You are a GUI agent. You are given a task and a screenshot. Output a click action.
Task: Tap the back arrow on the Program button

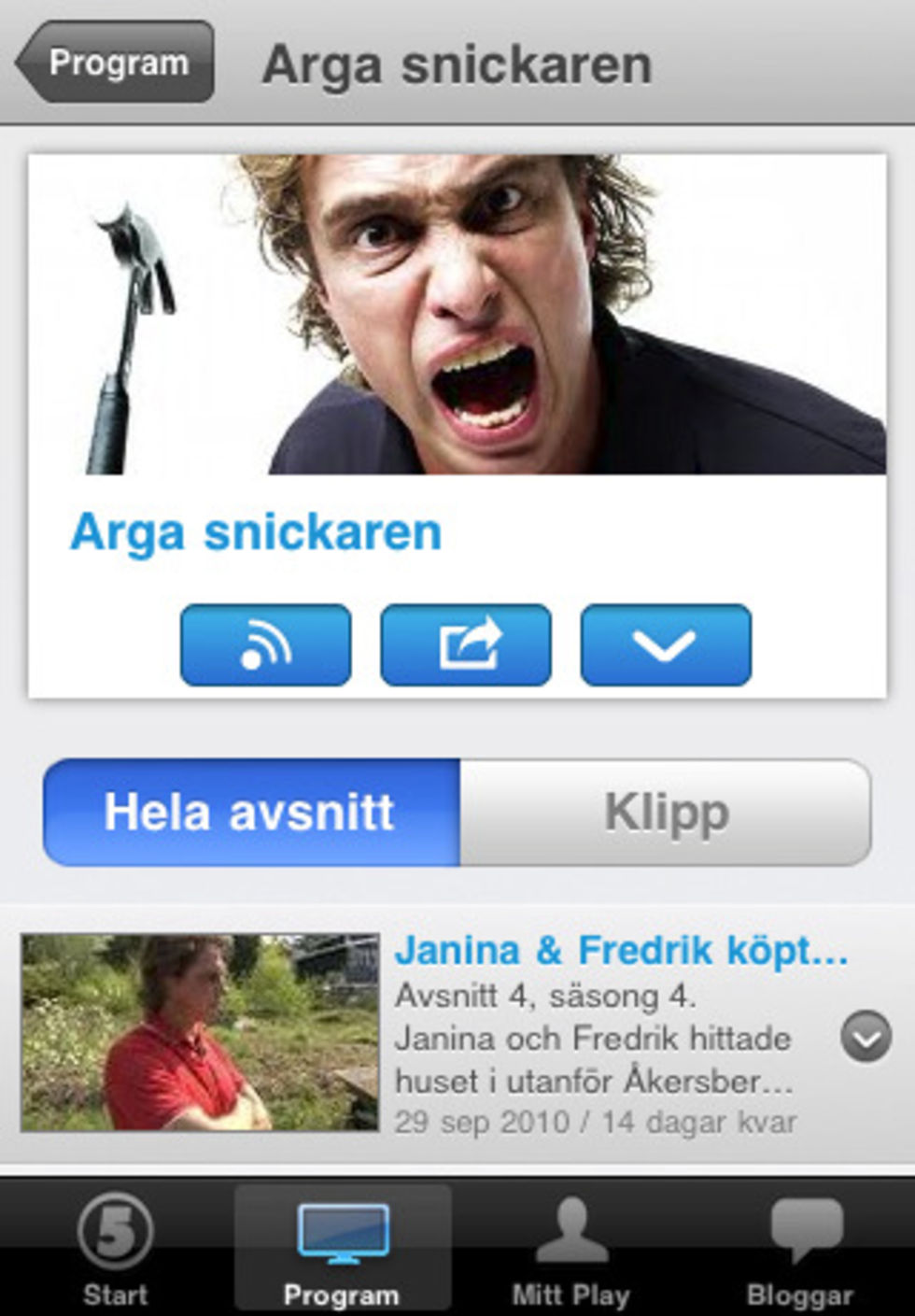tap(33, 62)
